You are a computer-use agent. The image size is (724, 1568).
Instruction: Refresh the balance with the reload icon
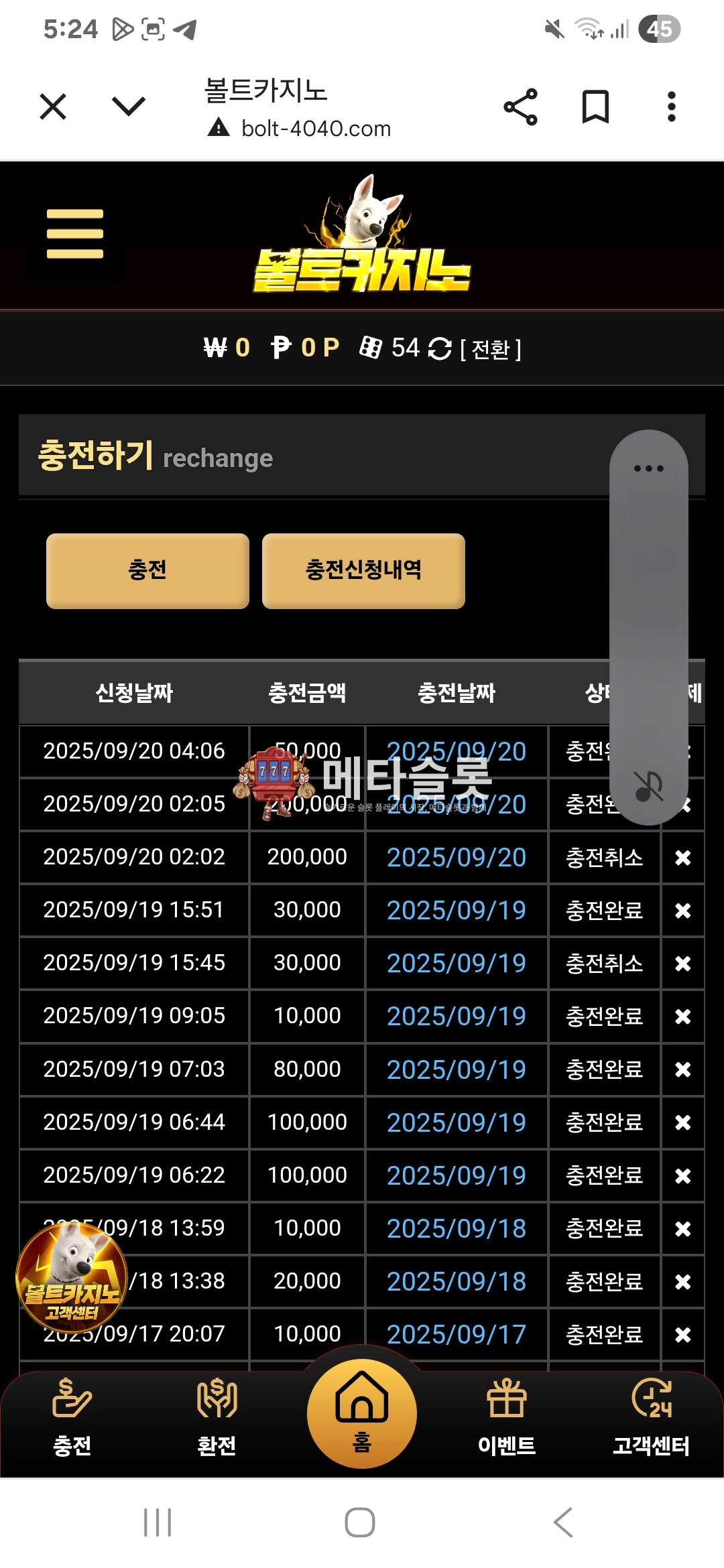click(440, 348)
